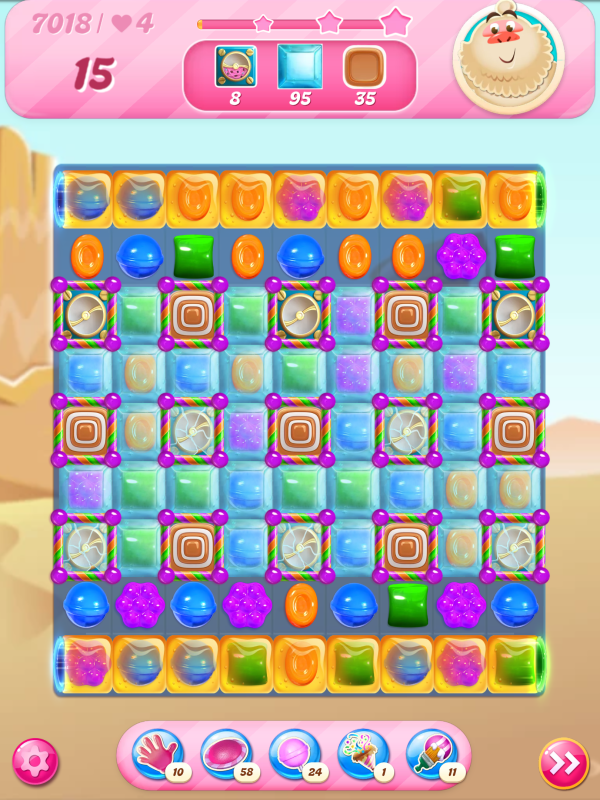600x800 pixels.
Task: Activate the lollipop hammer booster with 24
Action: pyautogui.click(x=294, y=755)
